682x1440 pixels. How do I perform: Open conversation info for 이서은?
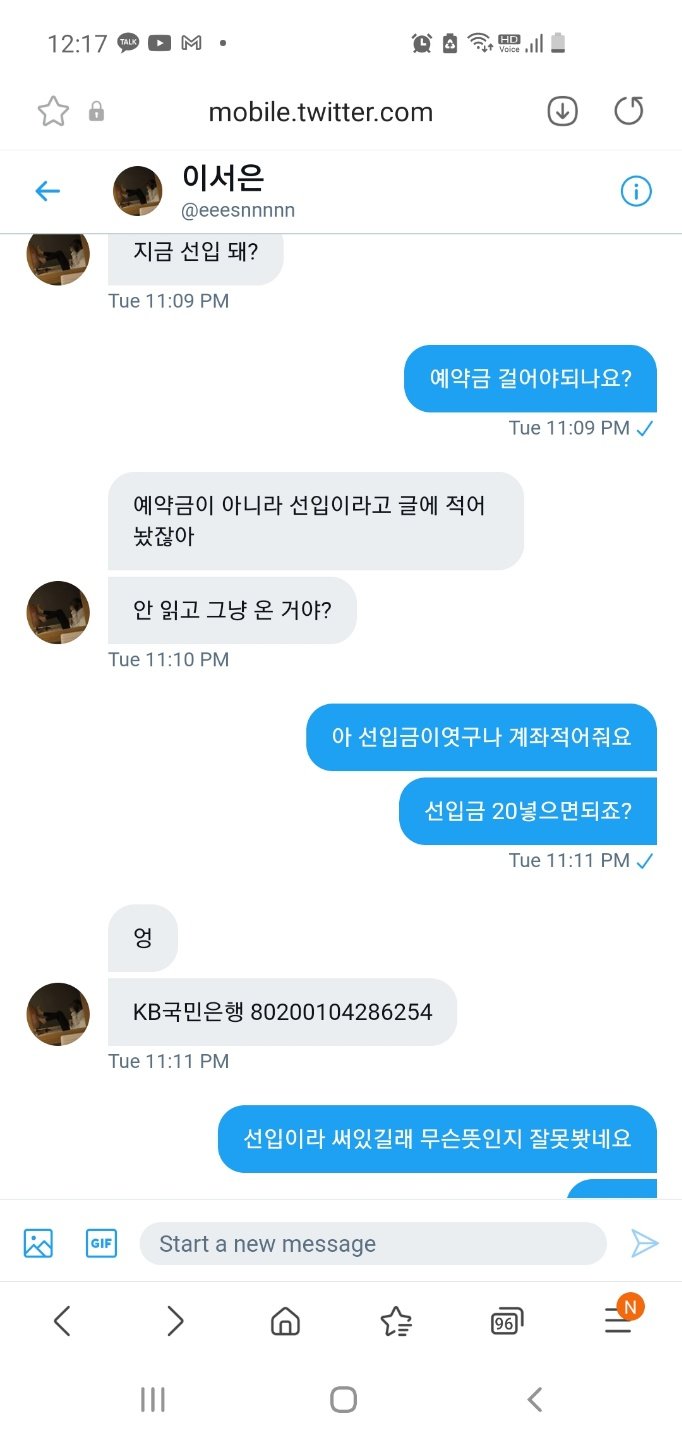click(636, 191)
